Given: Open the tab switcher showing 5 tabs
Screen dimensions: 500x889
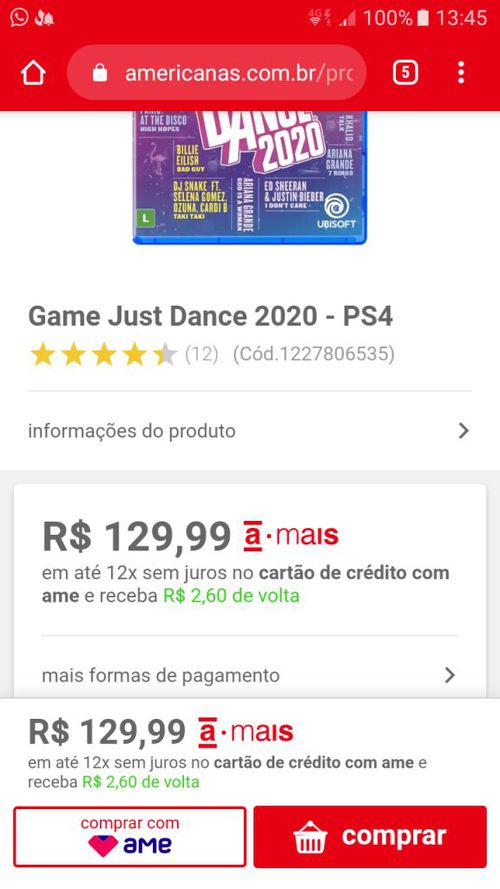Looking at the screenshot, I should 405,73.
